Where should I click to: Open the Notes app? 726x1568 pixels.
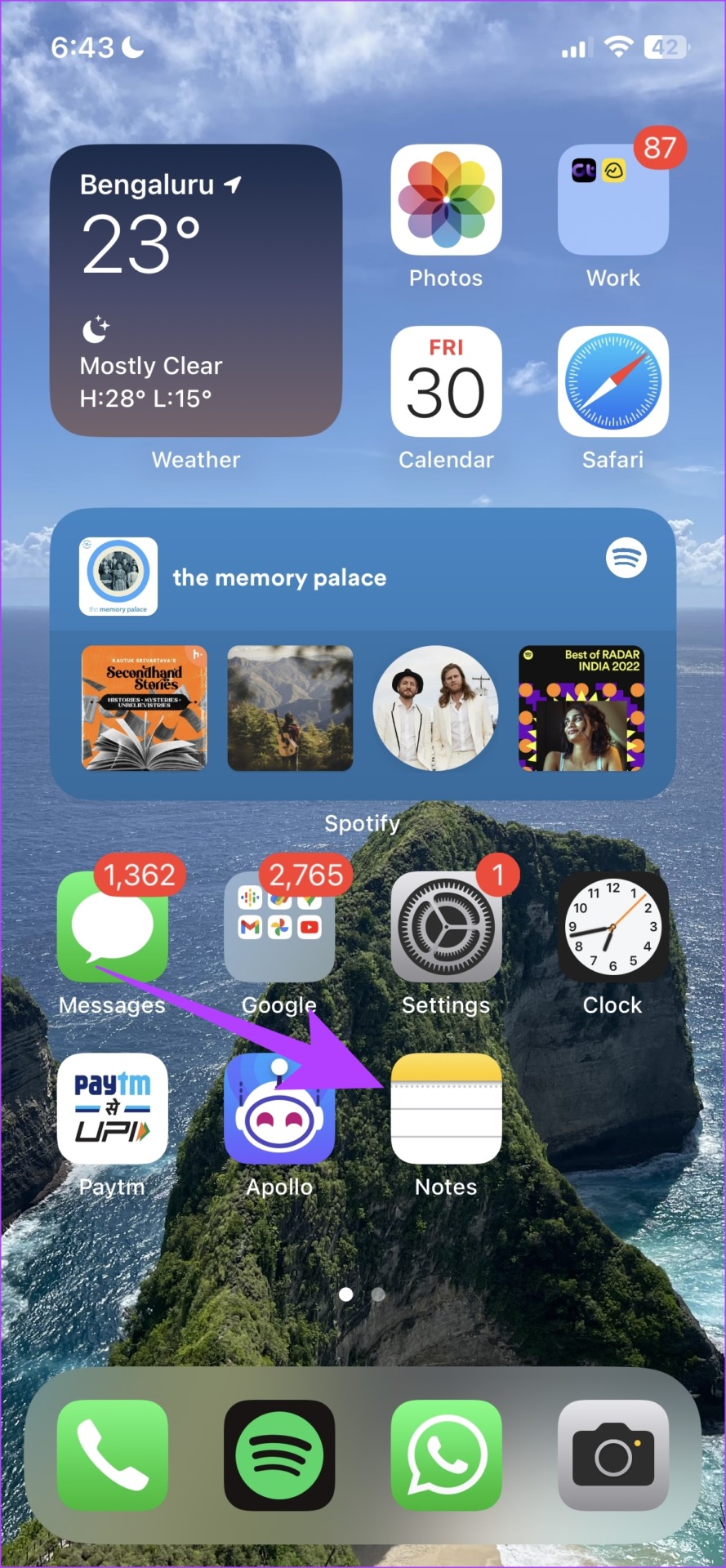coord(446,1108)
